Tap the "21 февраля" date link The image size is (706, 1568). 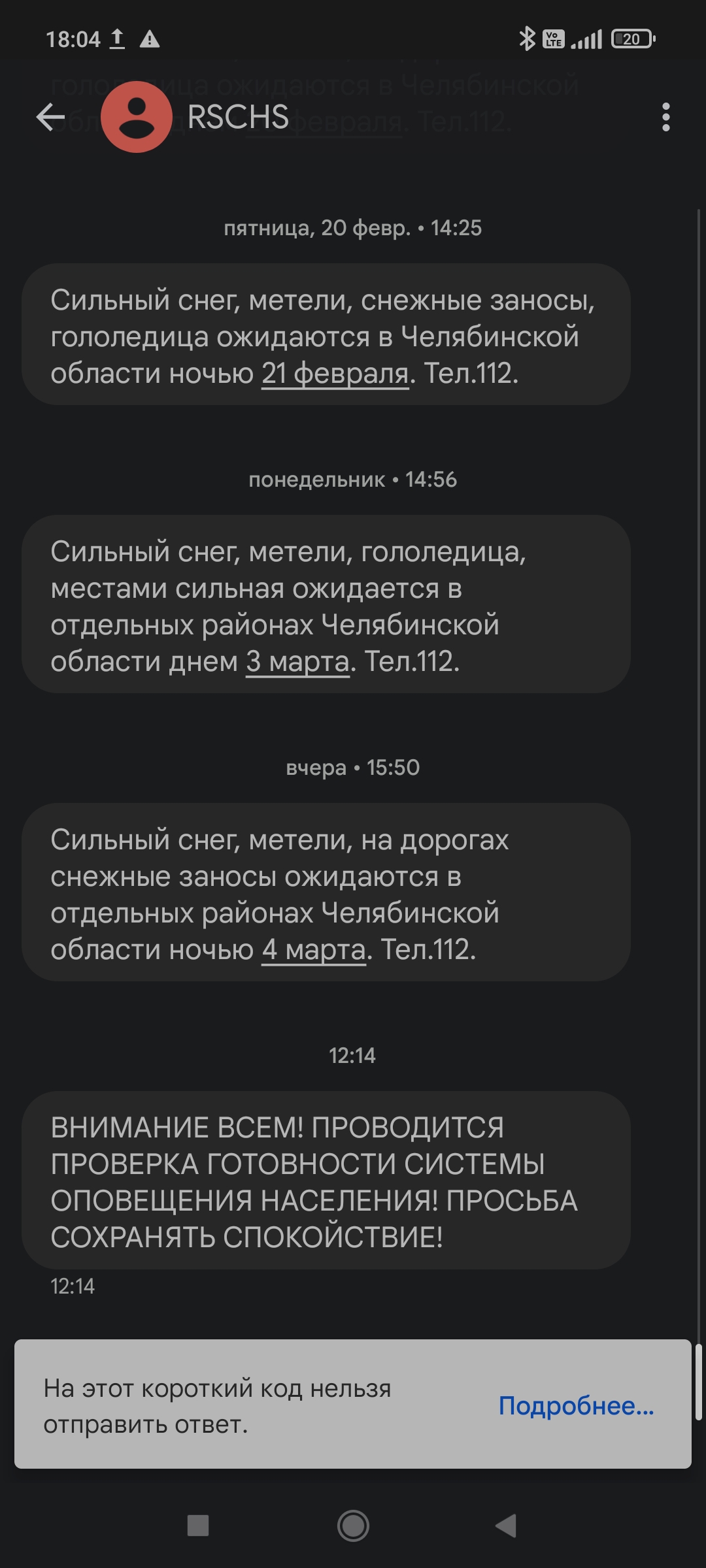tap(335, 374)
